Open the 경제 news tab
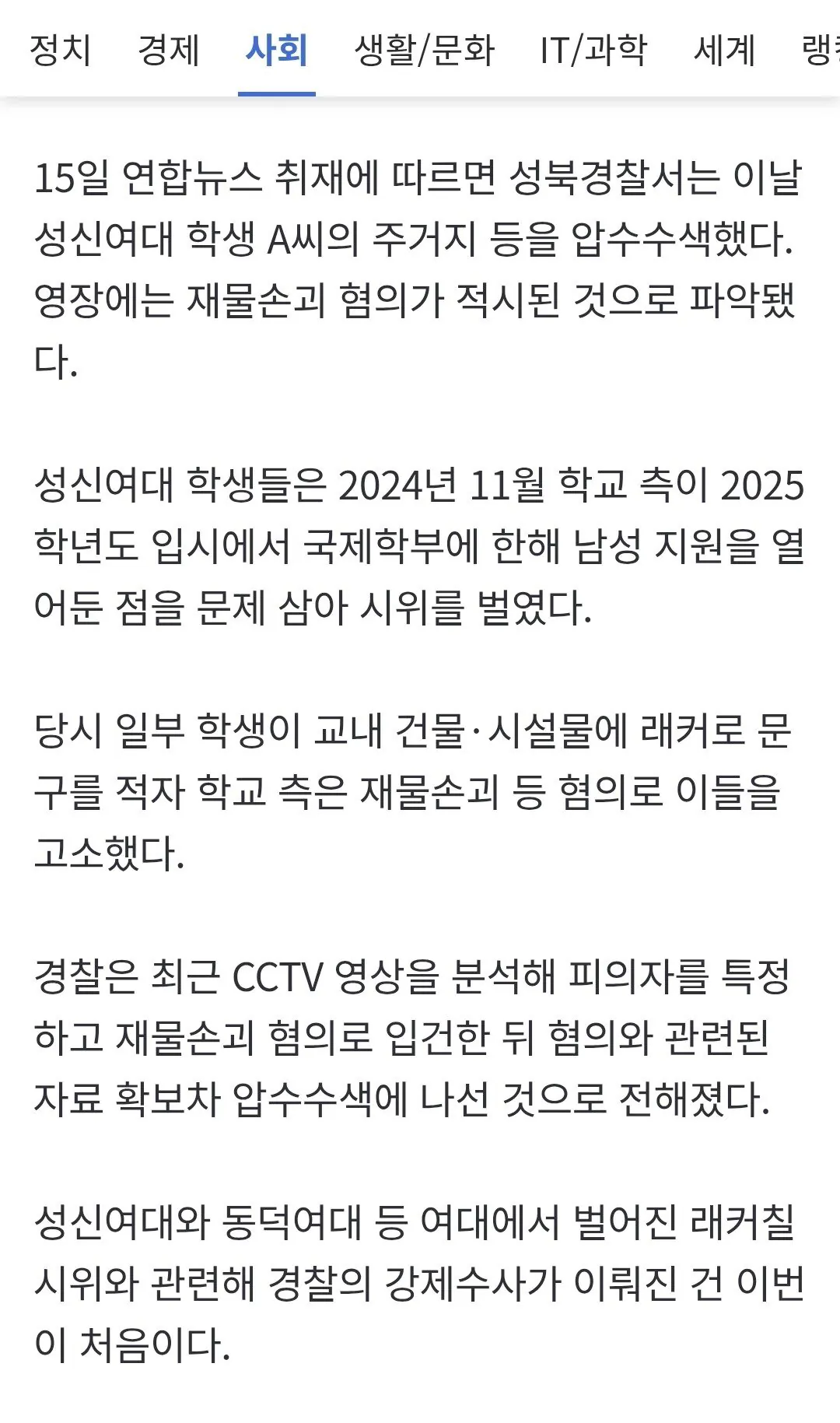 168,51
